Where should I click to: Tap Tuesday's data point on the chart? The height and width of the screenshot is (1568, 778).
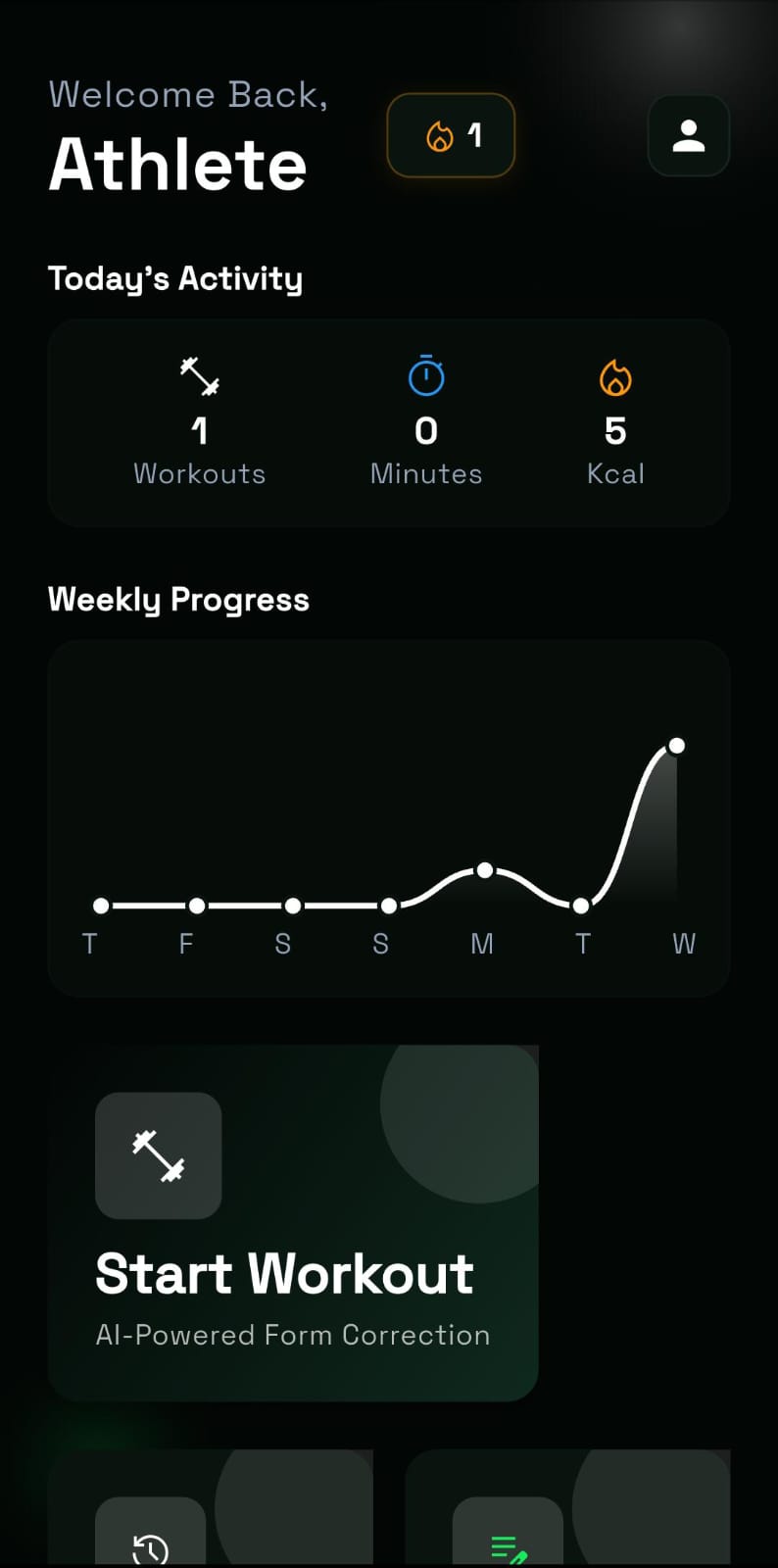point(582,905)
